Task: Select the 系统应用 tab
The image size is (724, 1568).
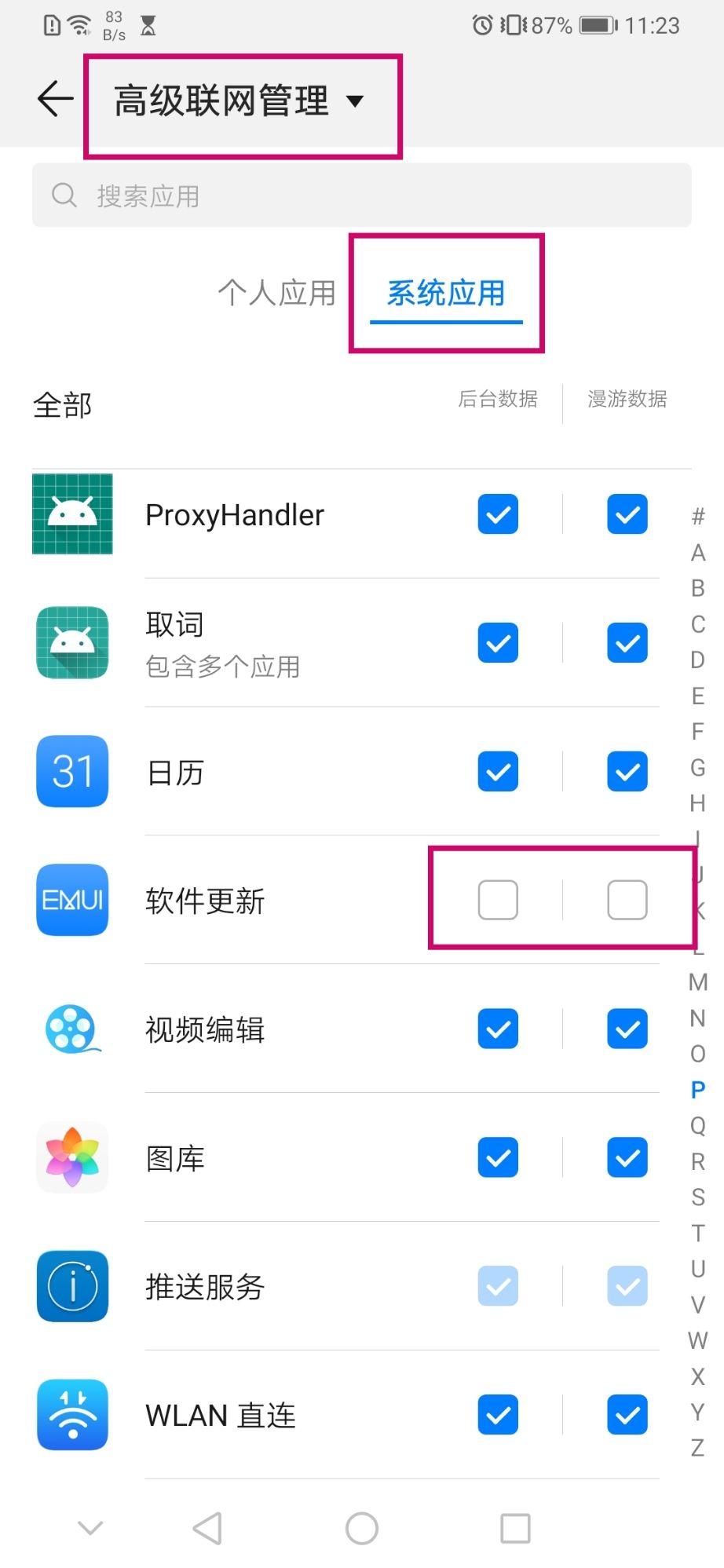Action: pyautogui.click(x=446, y=293)
